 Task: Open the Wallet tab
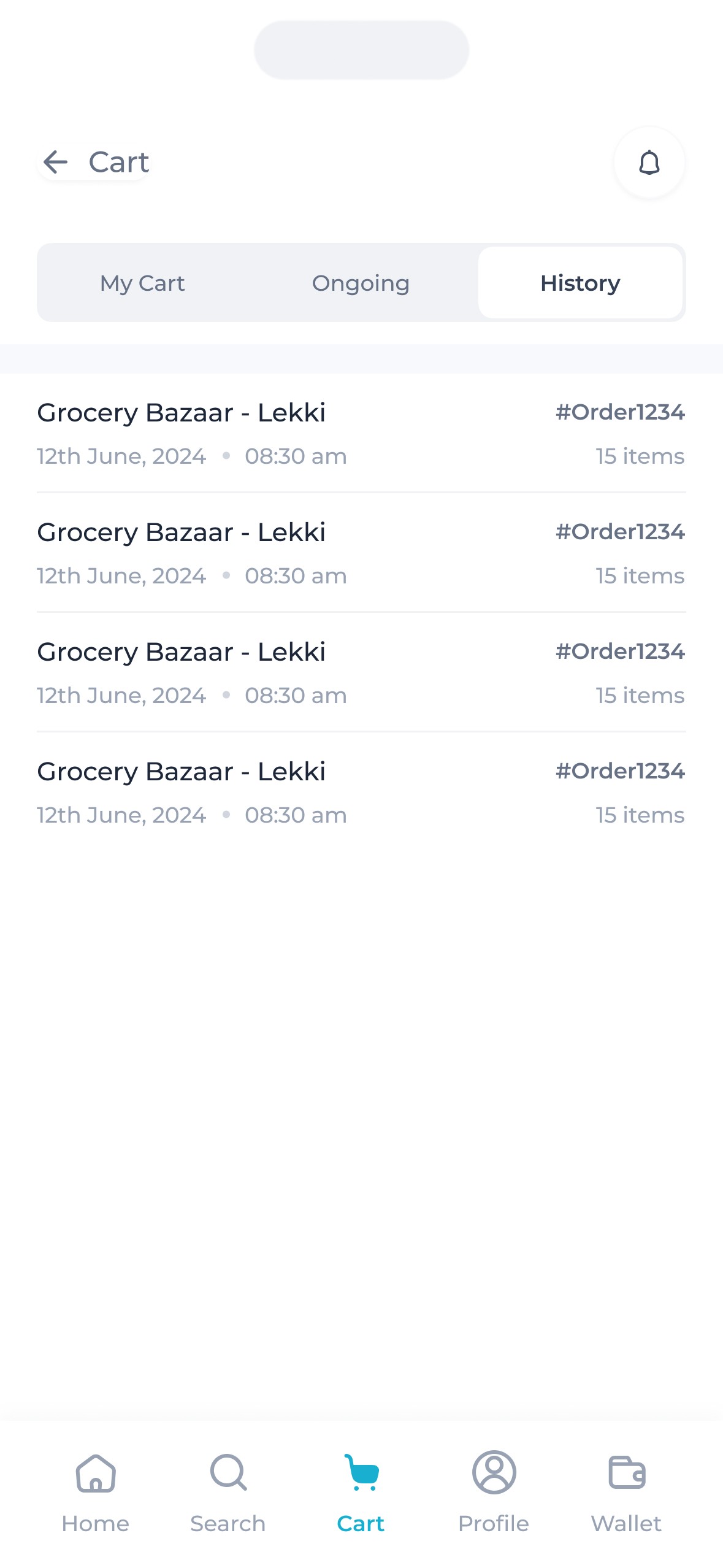tap(626, 1491)
